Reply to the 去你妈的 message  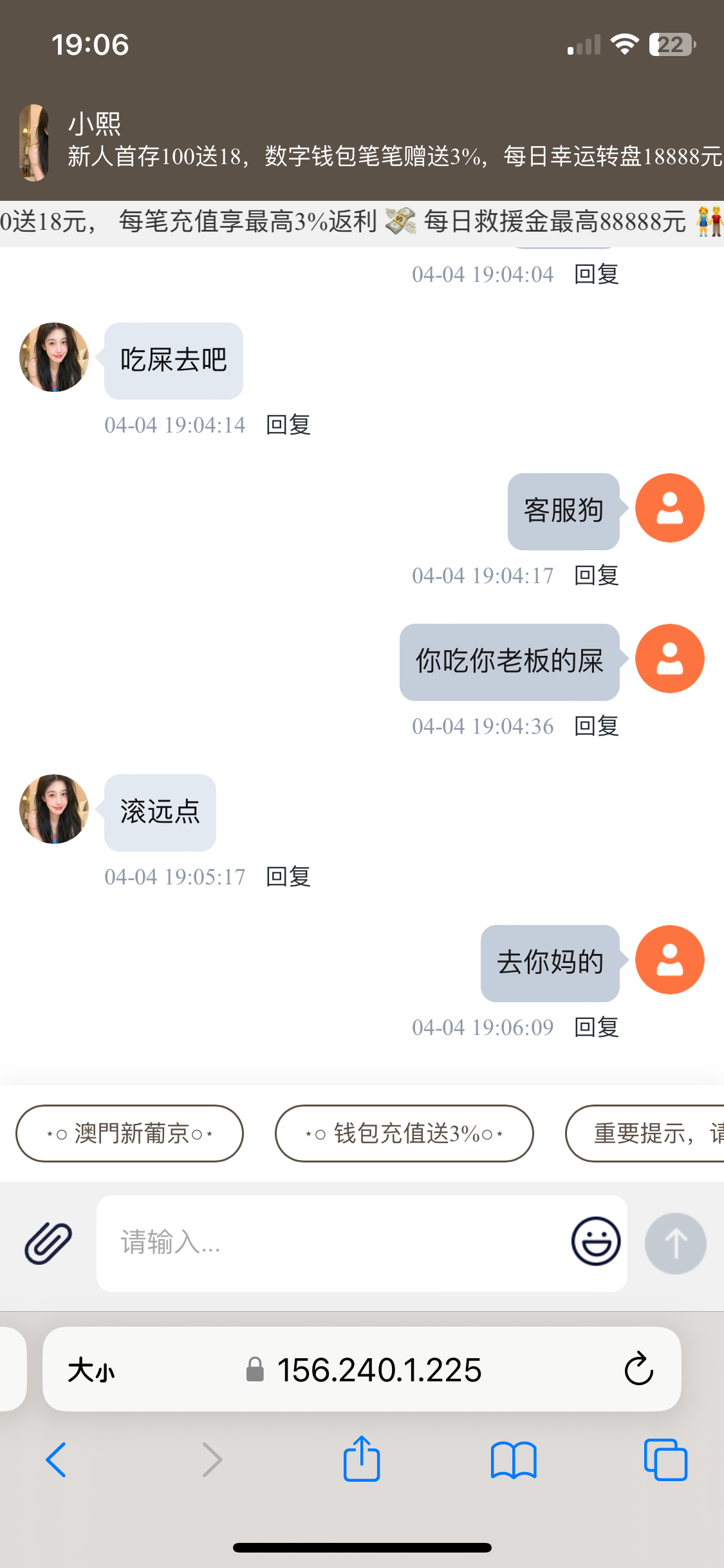pyautogui.click(x=597, y=1027)
